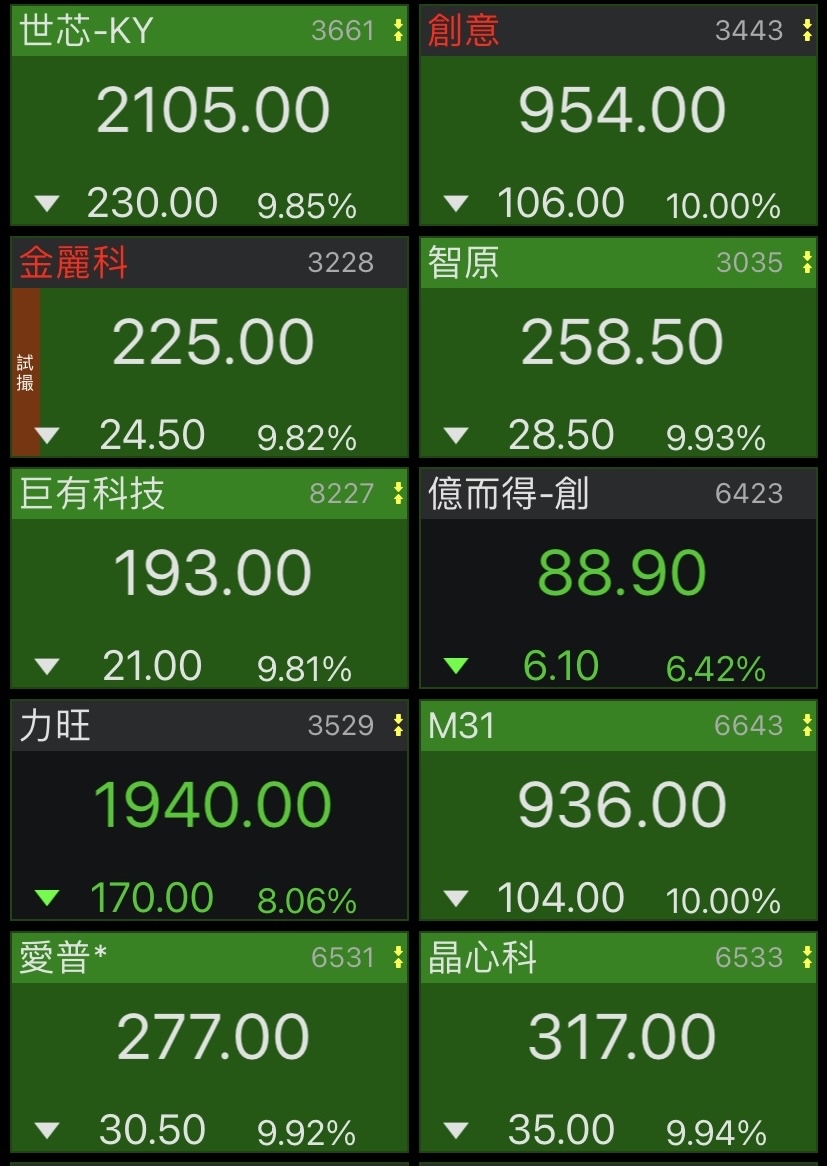
Task: Tap the 巨有科技 quote tile
Action: click(210, 577)
